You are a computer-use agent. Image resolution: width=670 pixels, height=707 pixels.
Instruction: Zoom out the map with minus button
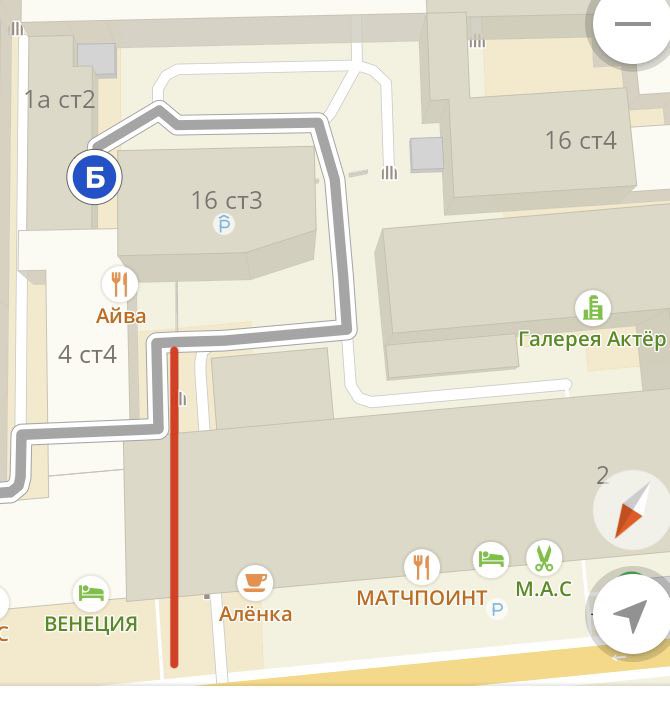(632, 26)
